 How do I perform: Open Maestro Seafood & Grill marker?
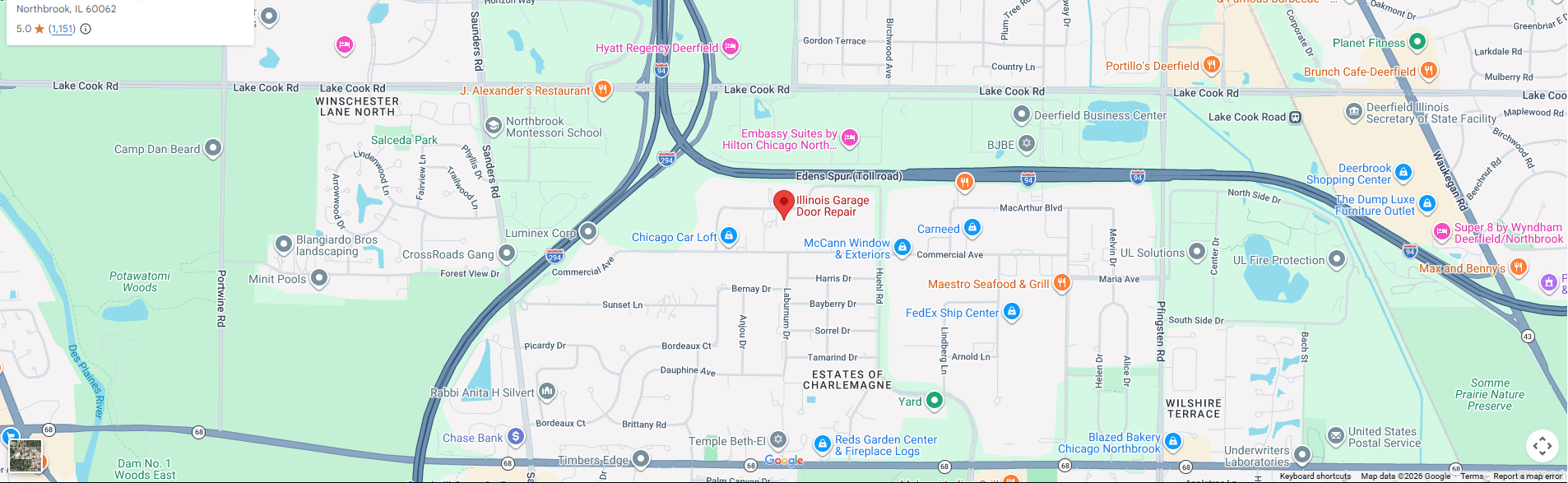point(1061,283)
